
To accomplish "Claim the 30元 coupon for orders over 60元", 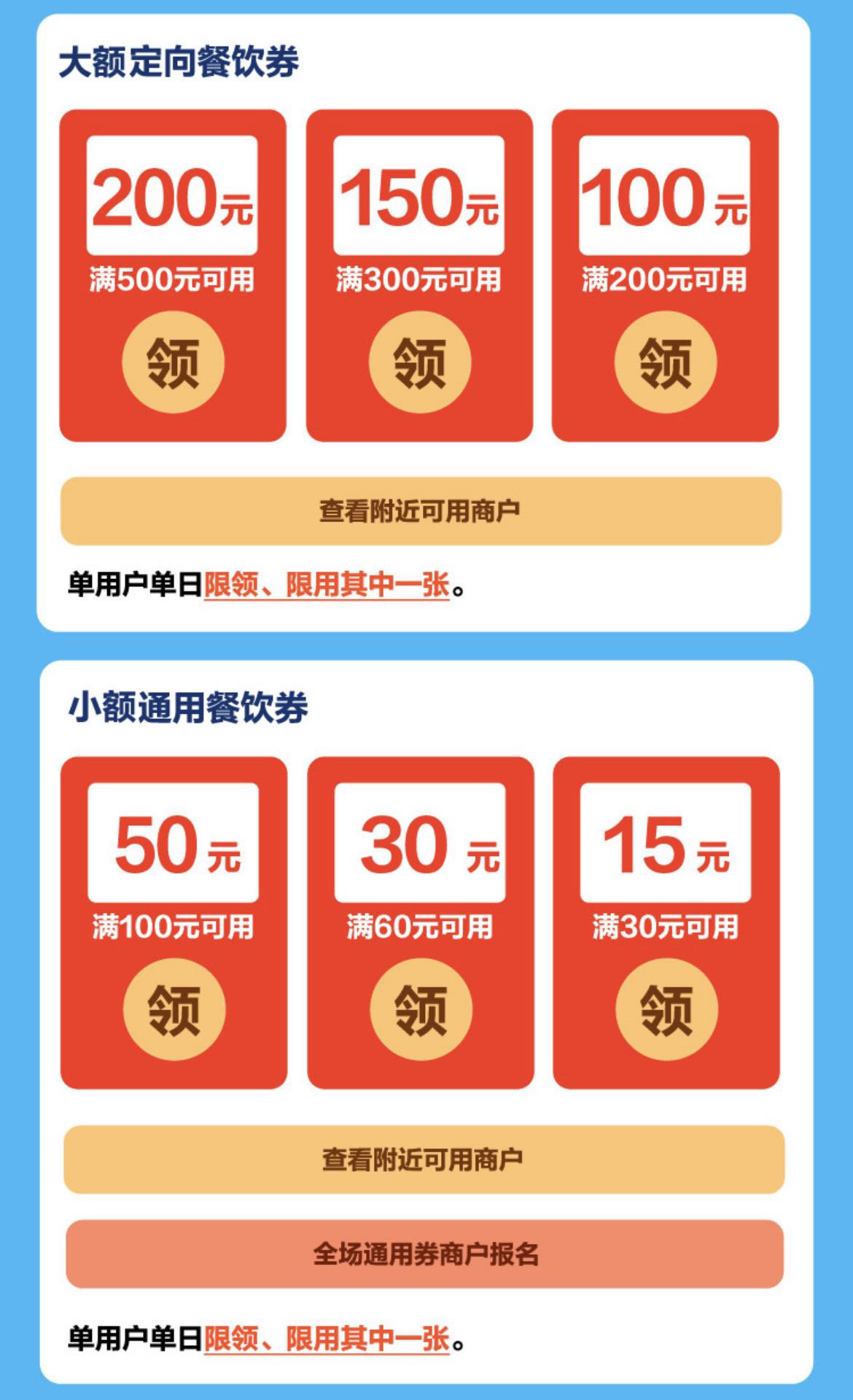I will tap(421, 1009).
